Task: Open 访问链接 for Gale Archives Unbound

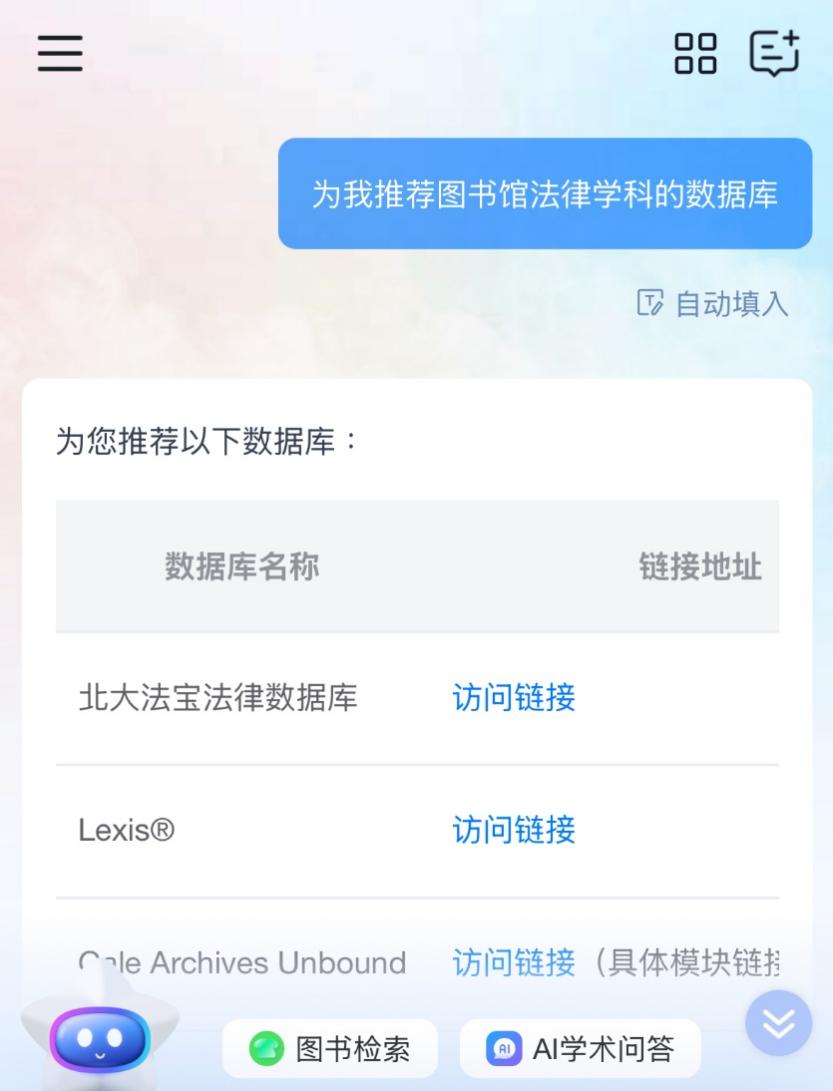Action: pyautogui.click(x=514, y=963)
